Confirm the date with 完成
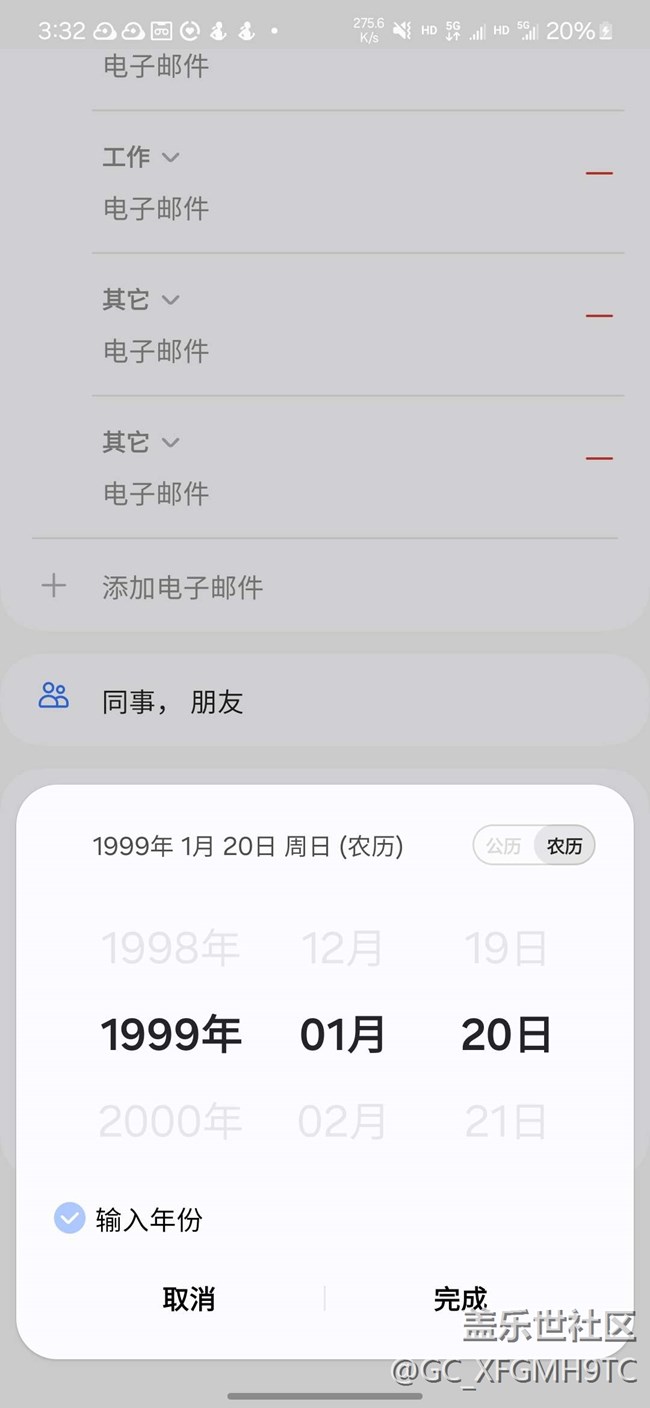Screen dimensions: 650x1408 click(460, 1299)
